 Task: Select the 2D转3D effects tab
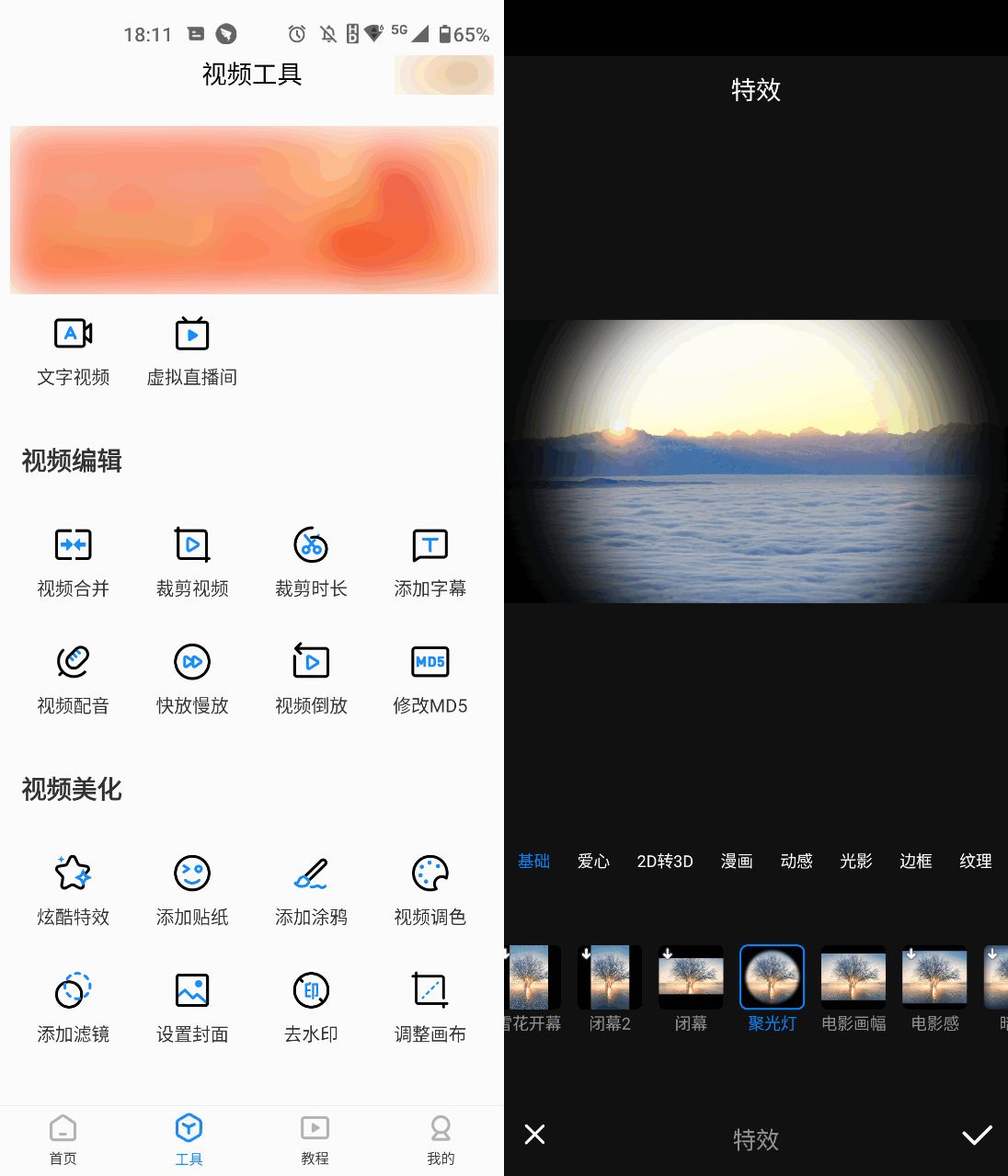665,861
